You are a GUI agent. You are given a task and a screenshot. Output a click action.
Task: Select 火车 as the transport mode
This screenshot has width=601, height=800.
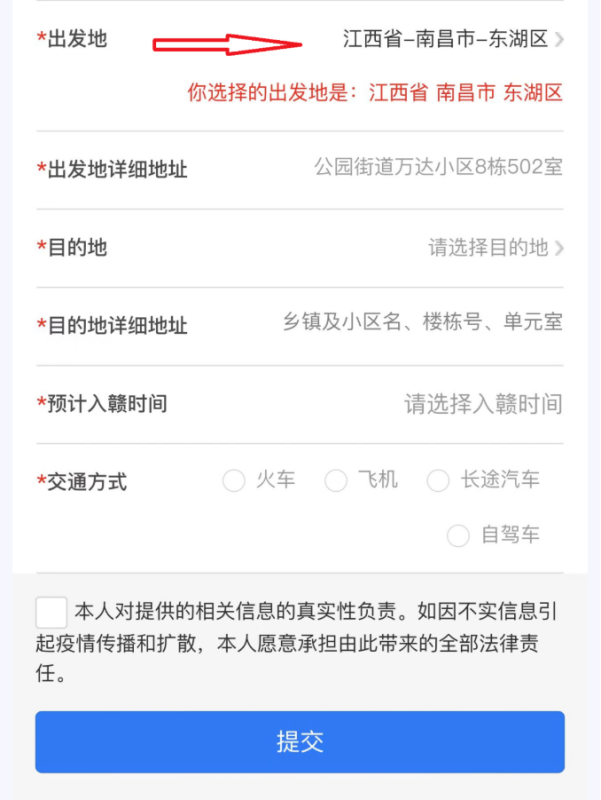click(234, 481)
